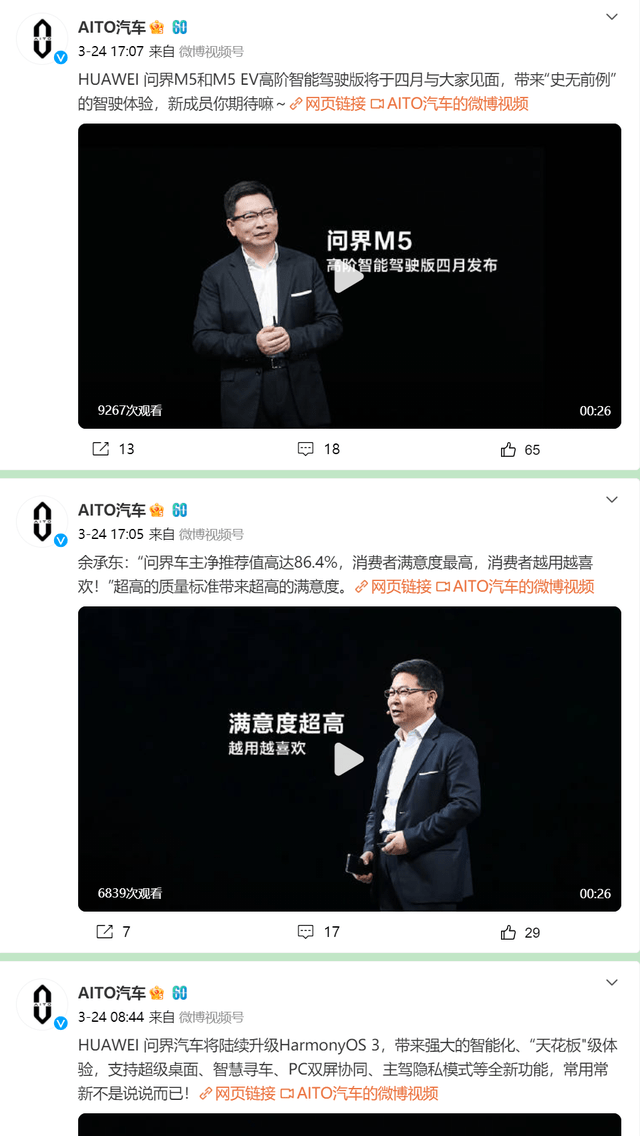Screen dimensions: 640x1136
Task: Open 网页链接 in the 余承东 post
Action: pyautogui.click(x=392, y=587)
